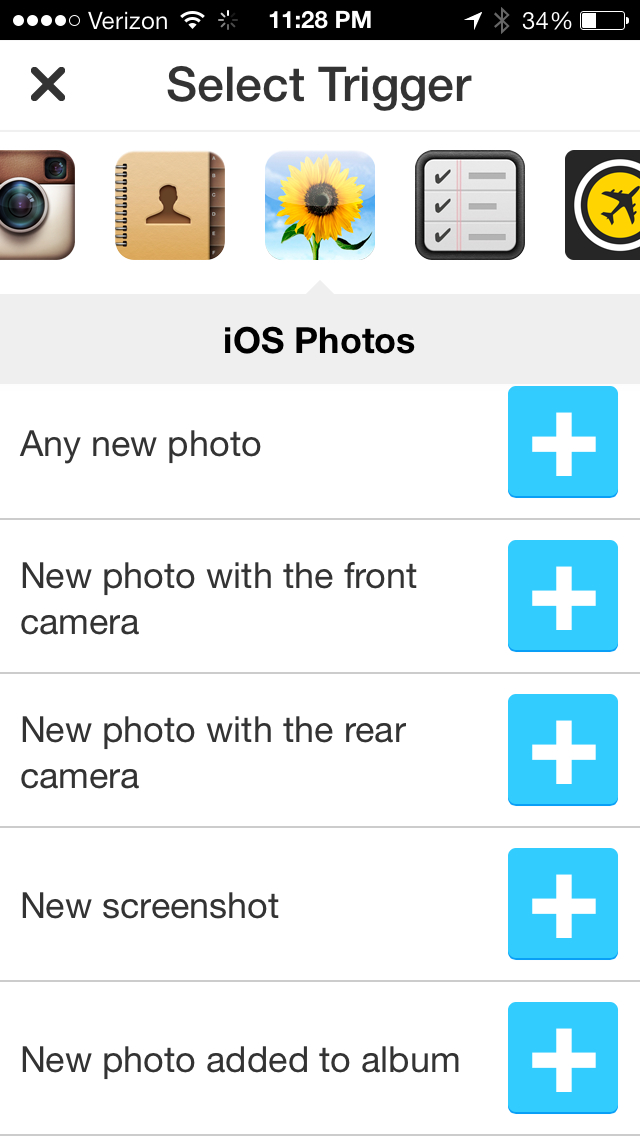Screen dimensions: 640x1136
Task: Add New photo with the front camera trigger
Action: tap(563, 596)
